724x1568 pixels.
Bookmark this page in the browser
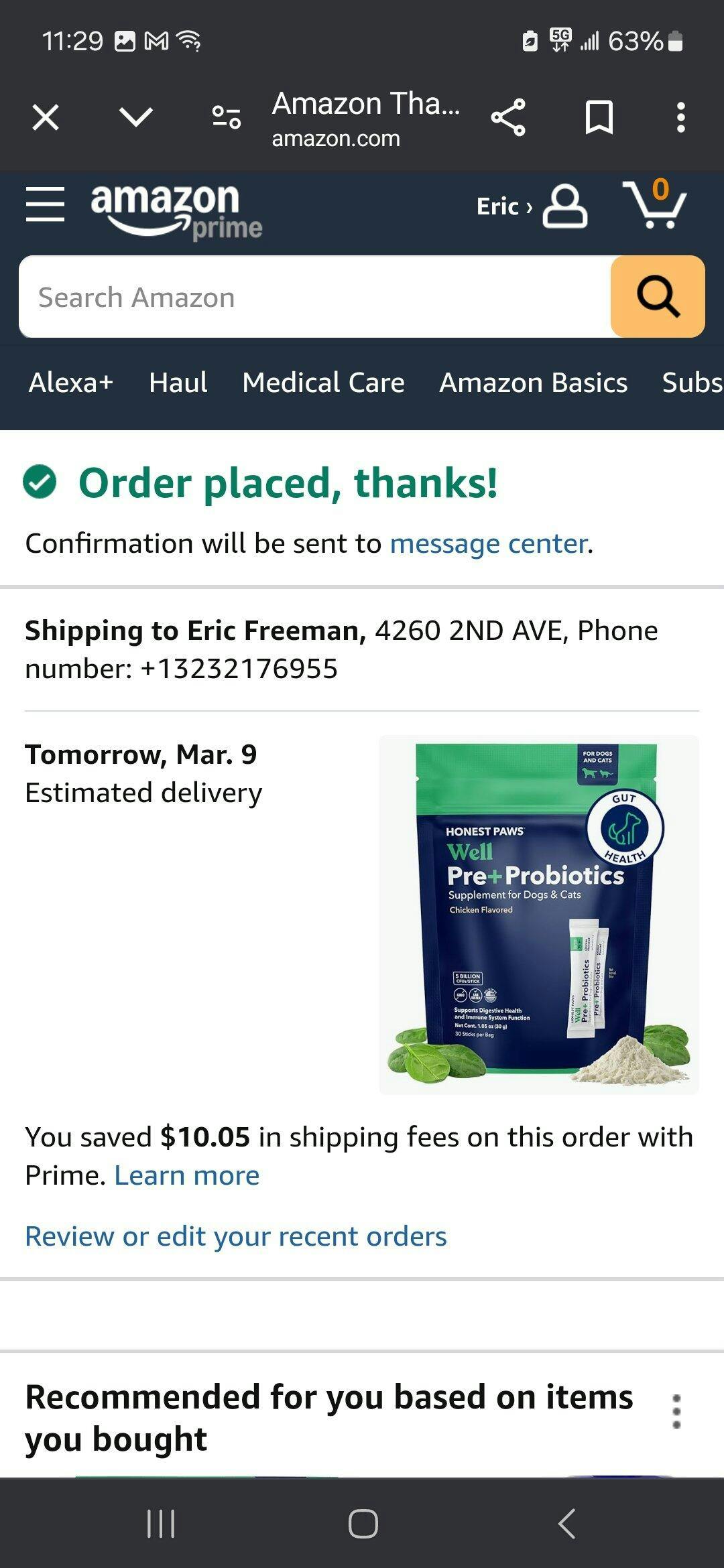[599, 118]
